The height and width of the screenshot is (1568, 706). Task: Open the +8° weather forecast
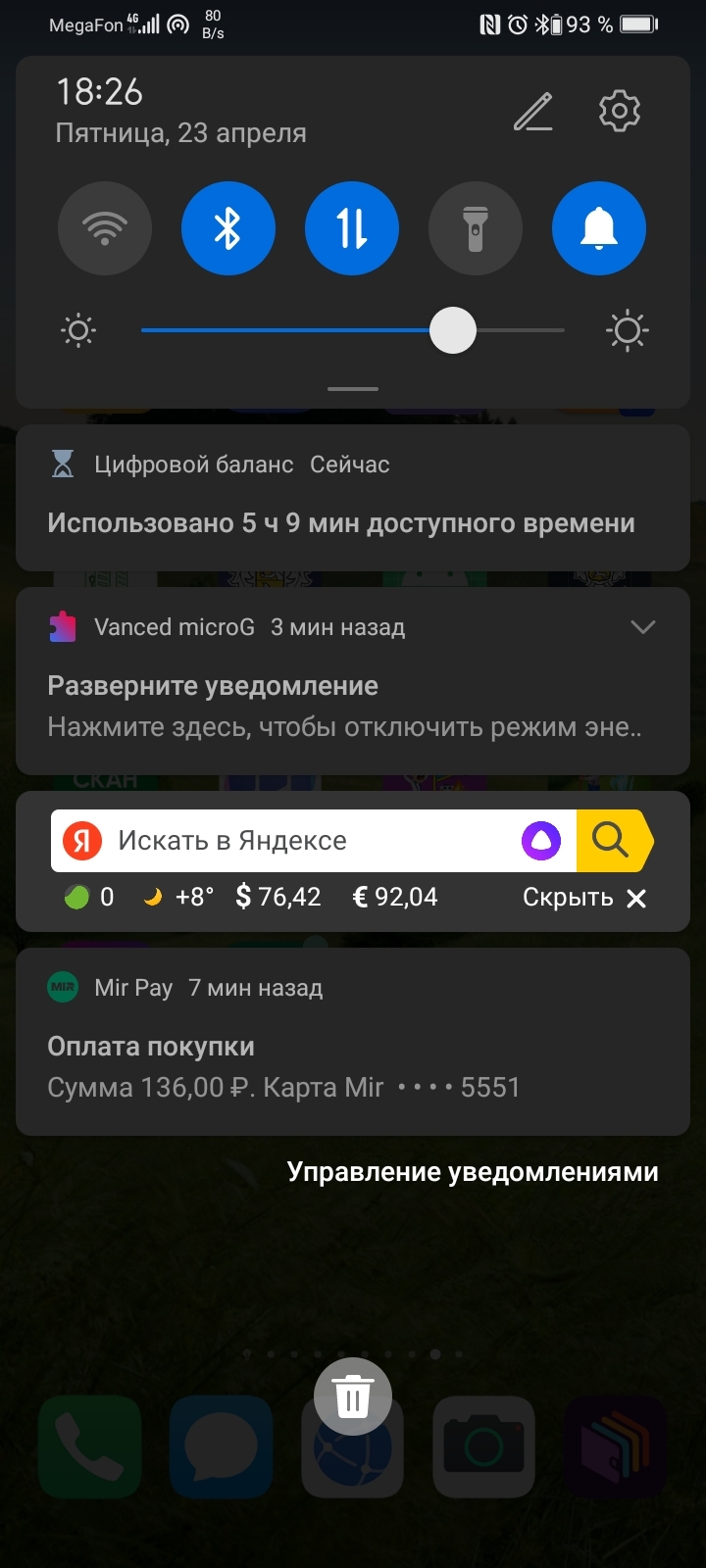click(179, 897)
